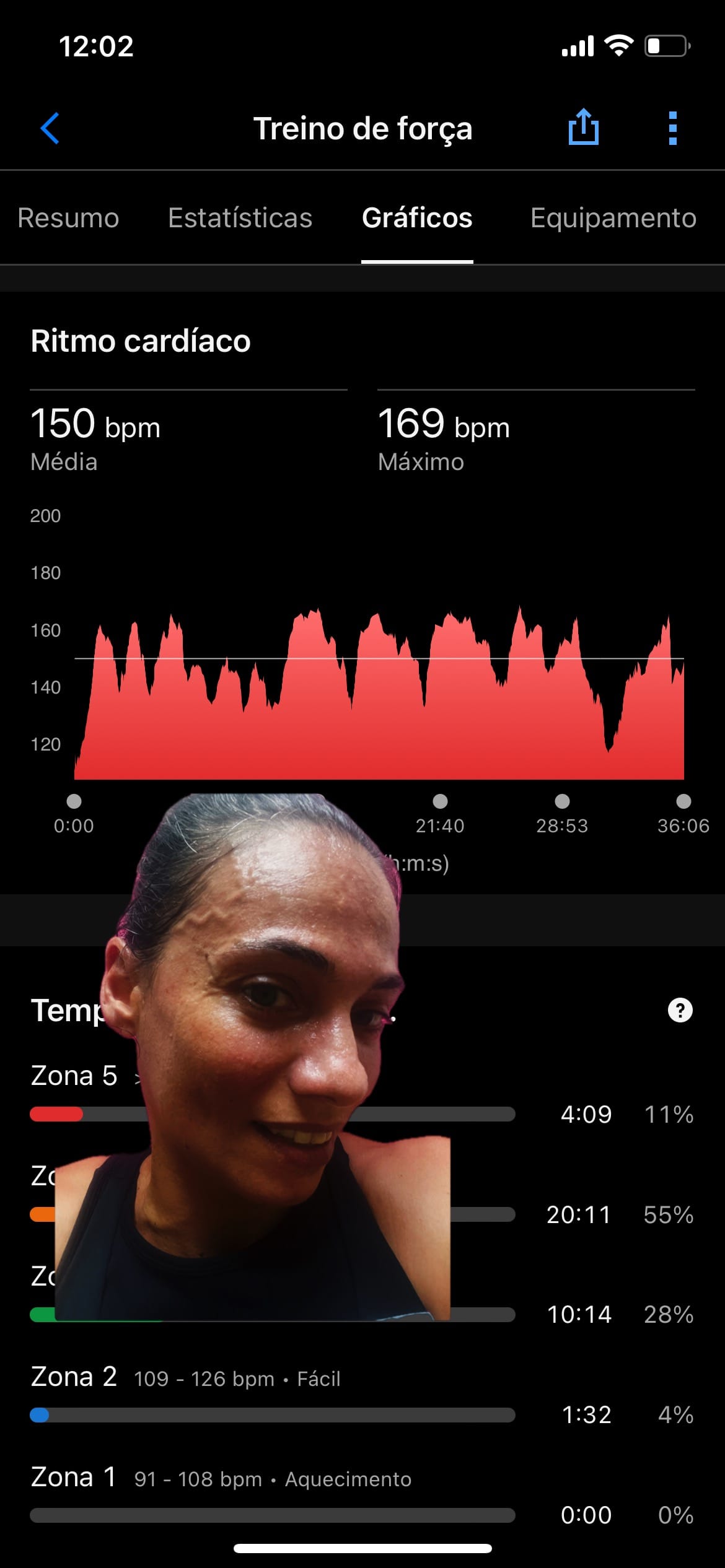Image resolution: width=725 pixels, height=1568 pixels.
Task: View the Equipamento tab
Action: 613,218
